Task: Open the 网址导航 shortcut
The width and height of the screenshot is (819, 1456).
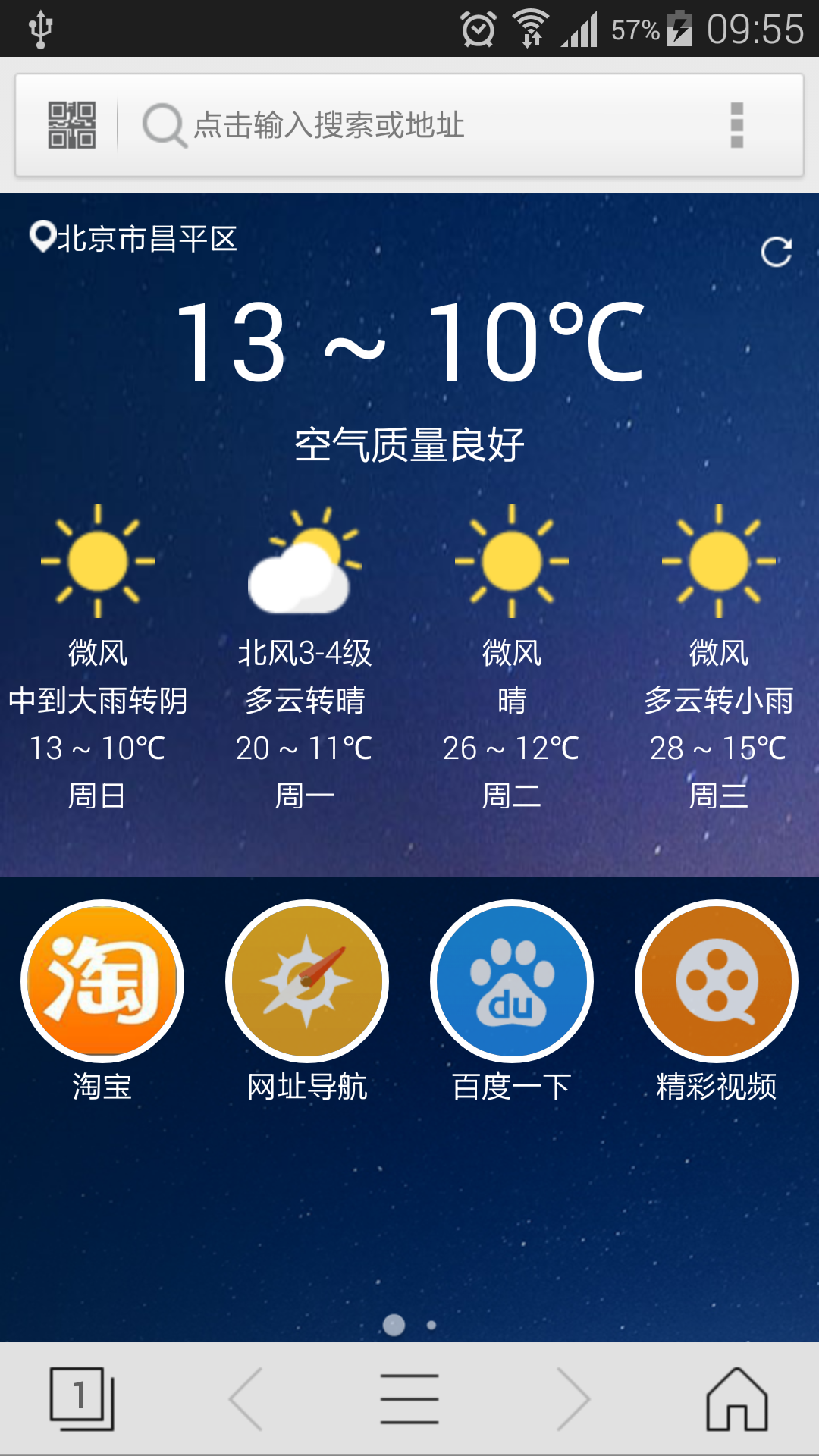Action: click(307, 1001)
